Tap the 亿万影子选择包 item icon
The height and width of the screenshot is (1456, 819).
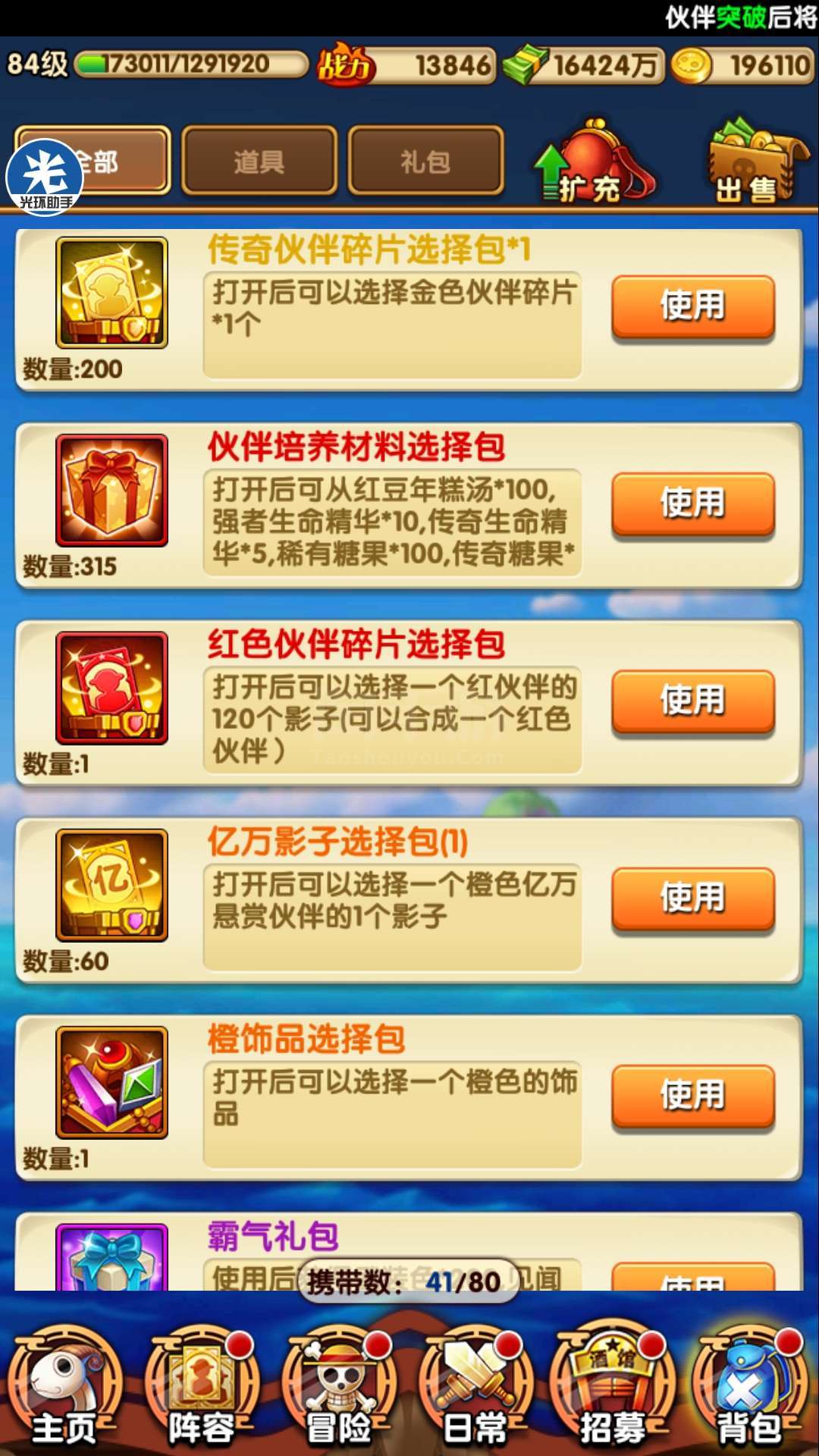(x=111, y=885)
